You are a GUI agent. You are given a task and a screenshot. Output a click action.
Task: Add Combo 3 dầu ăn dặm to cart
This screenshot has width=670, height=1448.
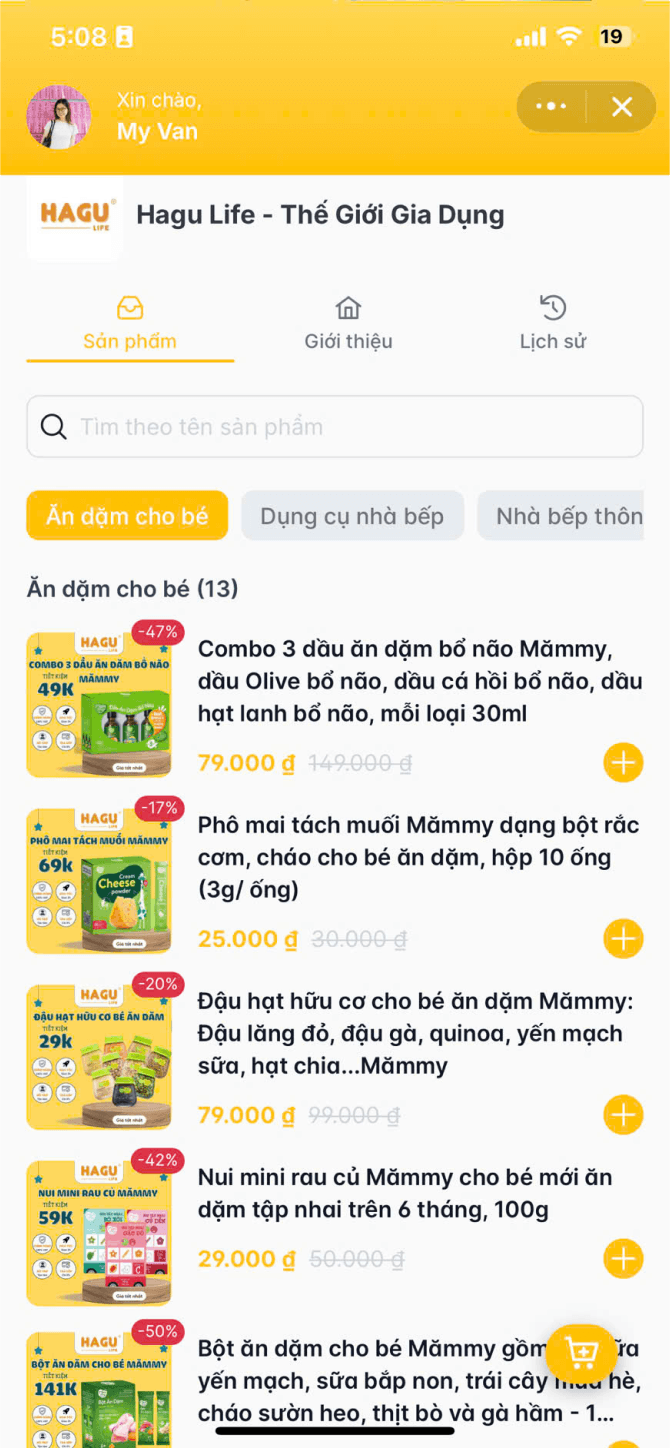tap(623, 763)
